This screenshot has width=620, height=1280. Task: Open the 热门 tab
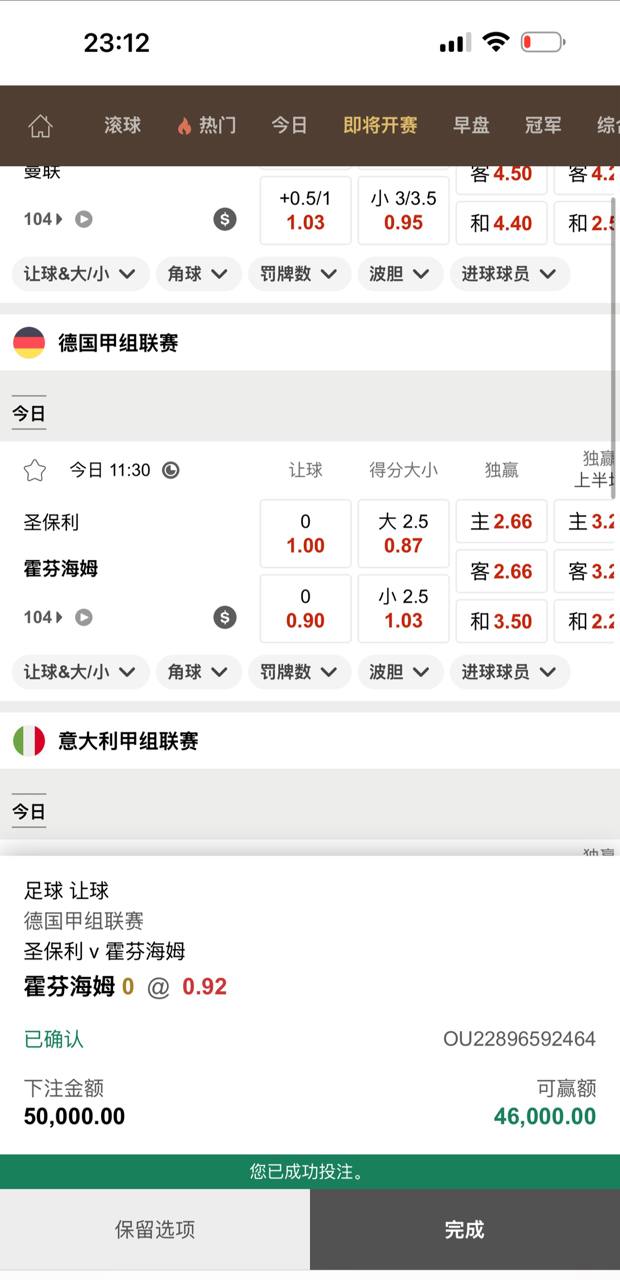206,126
